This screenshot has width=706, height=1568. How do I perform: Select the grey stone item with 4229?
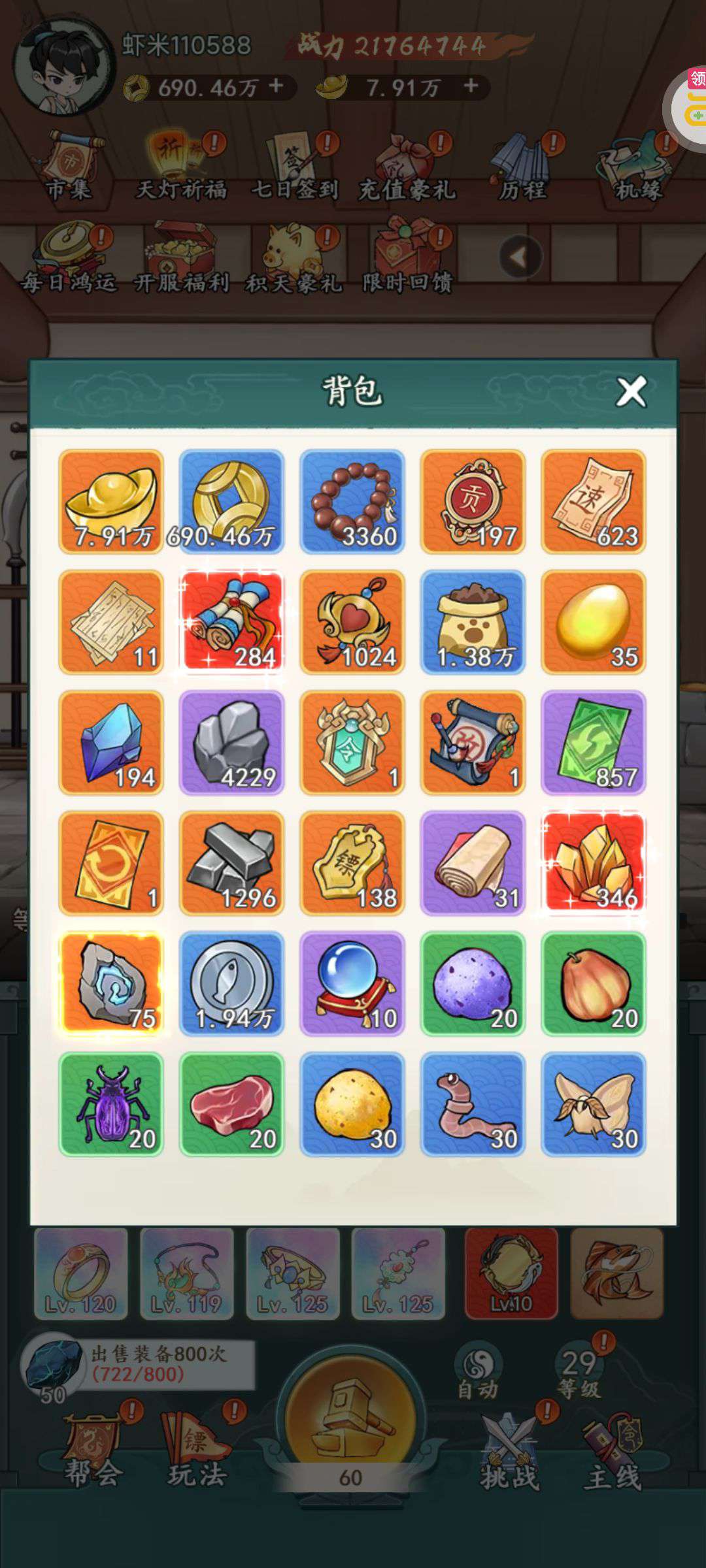pyautogui.click(x=231, y=742)
